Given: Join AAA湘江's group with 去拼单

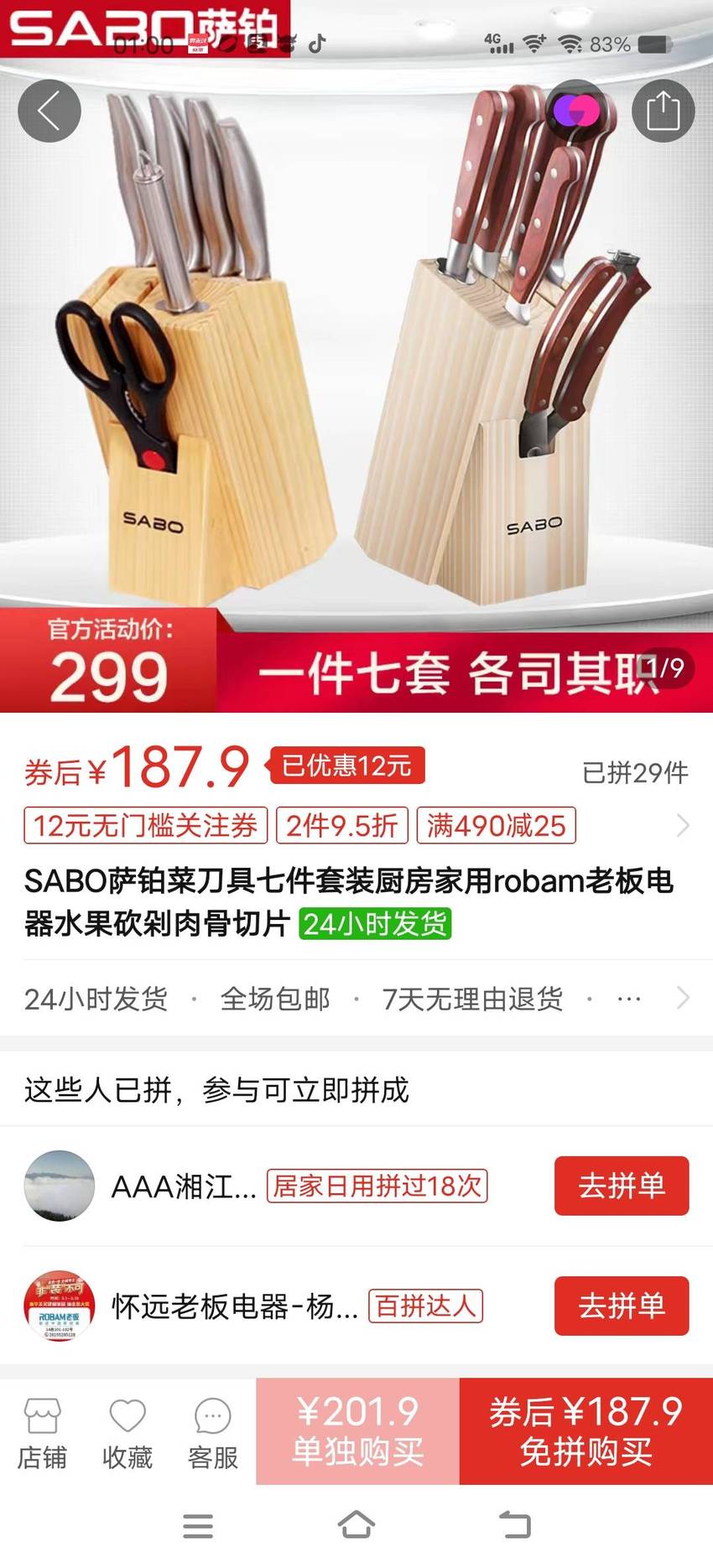Looking at the screenshot, I should click(x=622, y=1186).
